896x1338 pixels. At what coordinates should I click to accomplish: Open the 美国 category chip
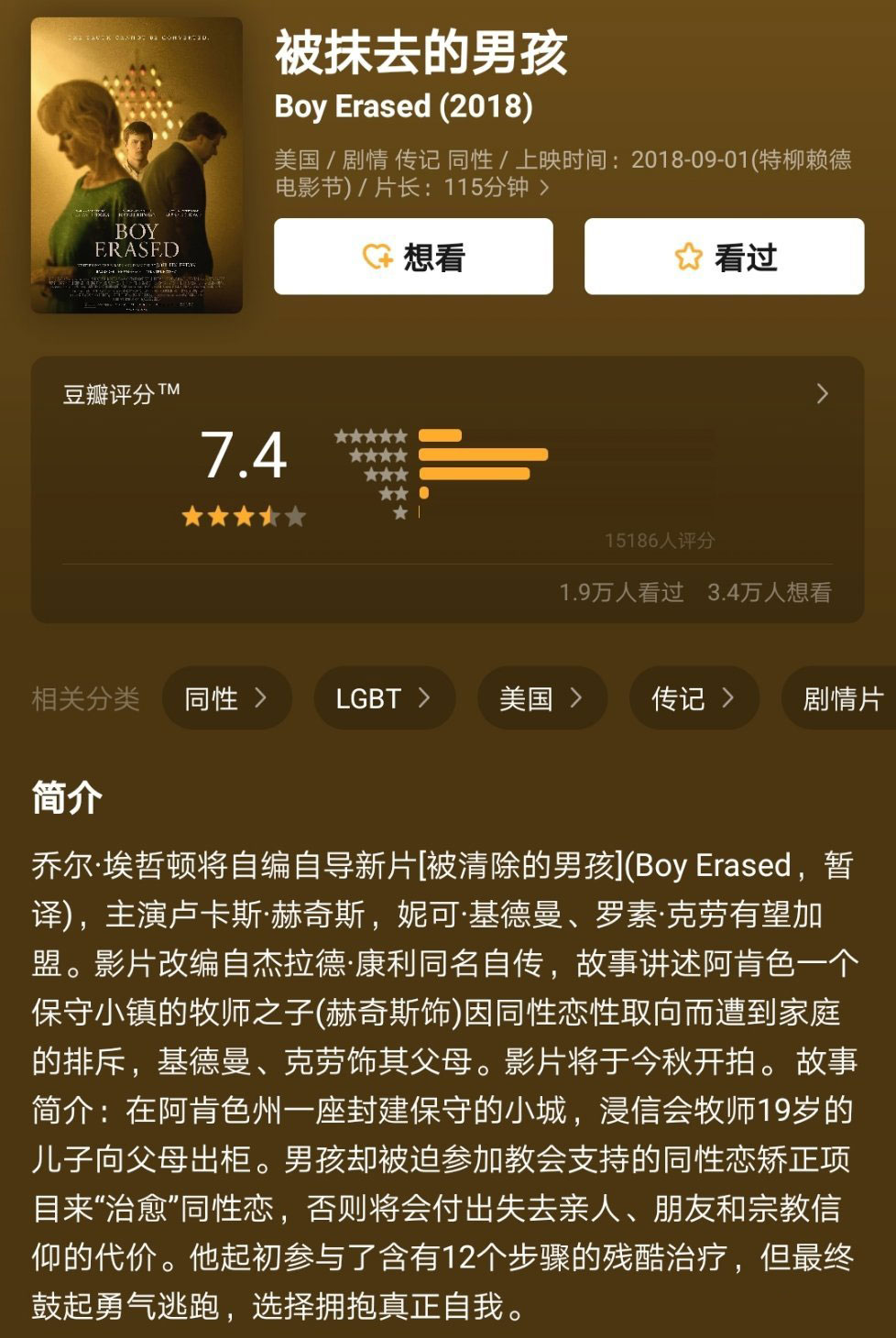pyautogui.click(x=541, y=698)
